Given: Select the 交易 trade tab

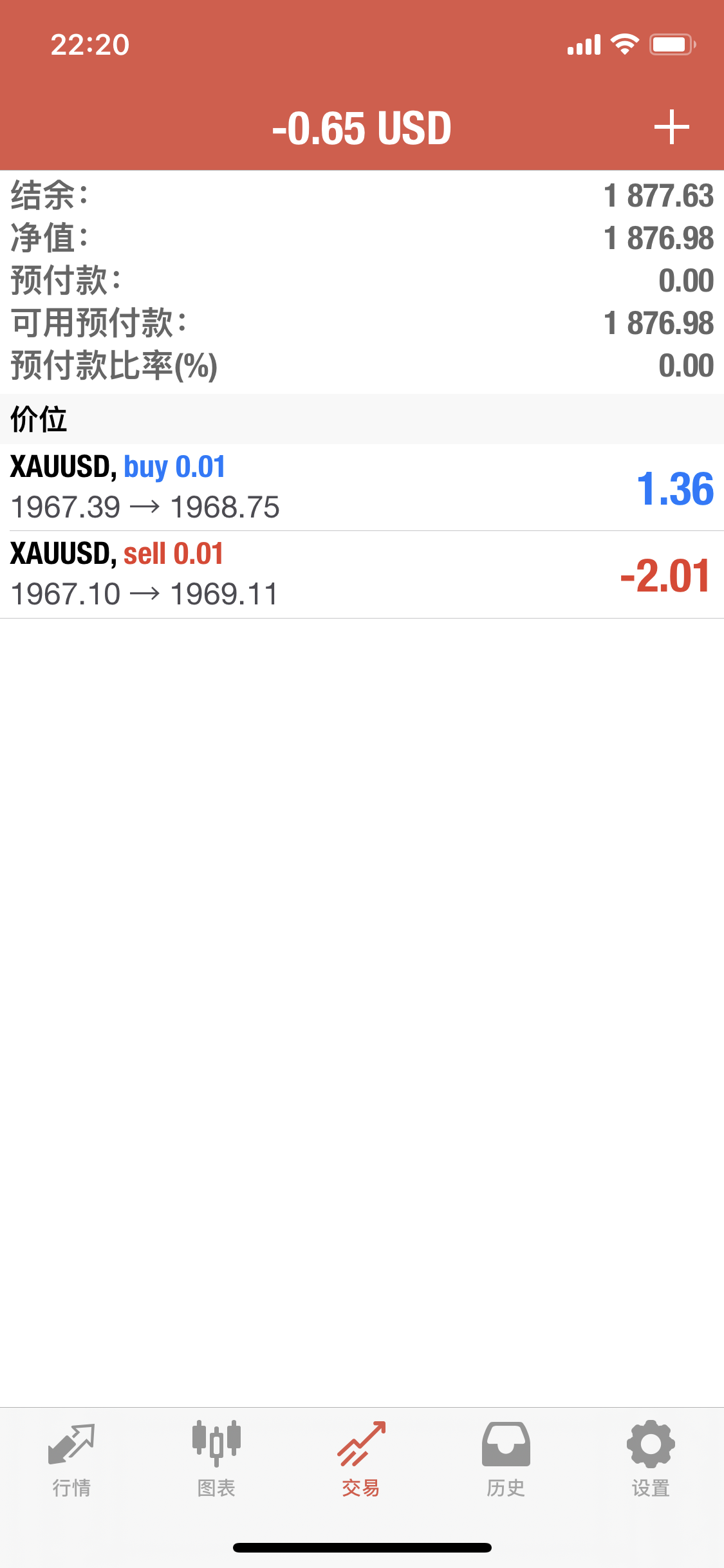Looking at the screenshot, I should [361, 1459].
